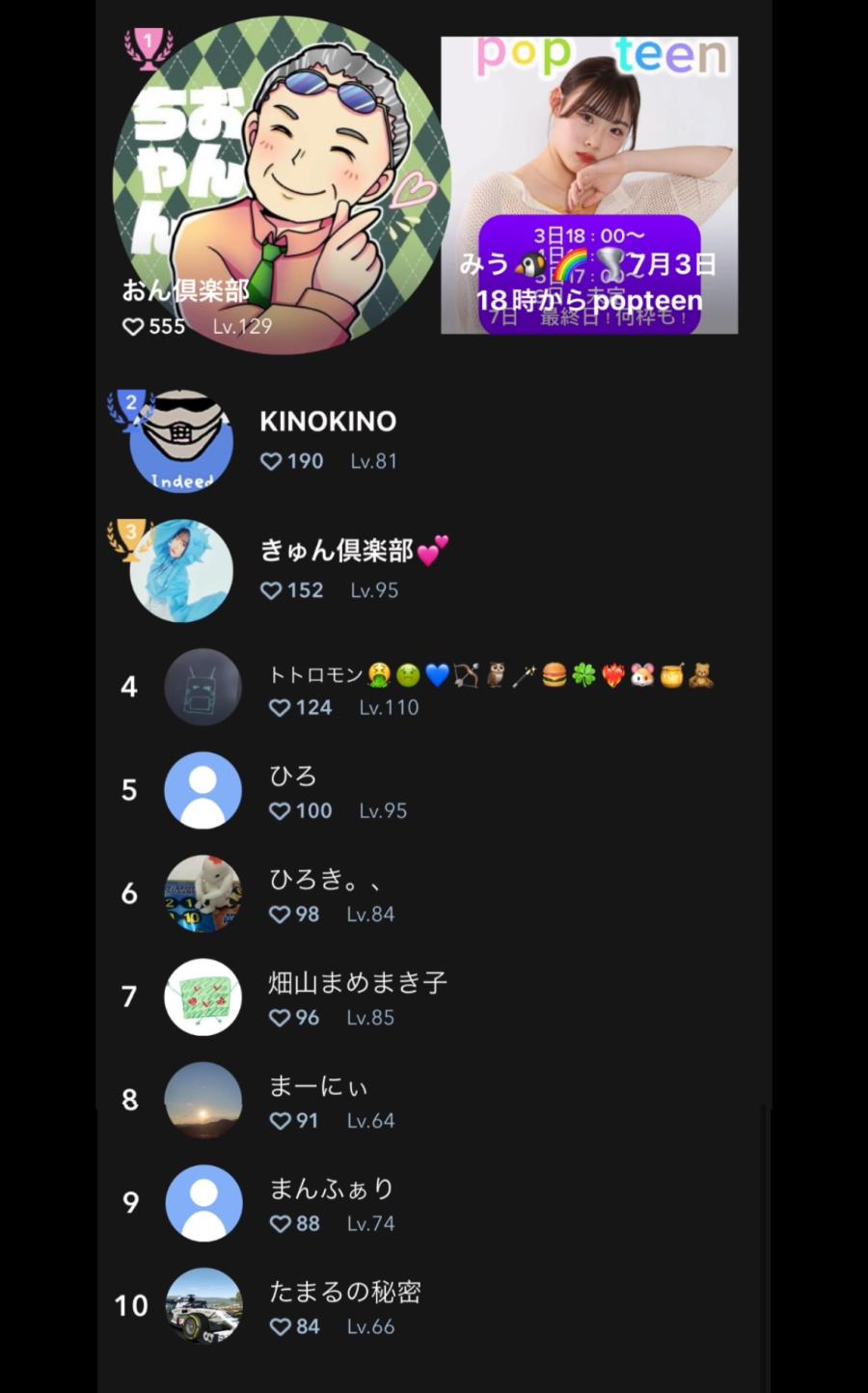This screenshot has width=868, height=1393.
Task: Select まんふぁり in the ranking
Action: point(331,1203)
